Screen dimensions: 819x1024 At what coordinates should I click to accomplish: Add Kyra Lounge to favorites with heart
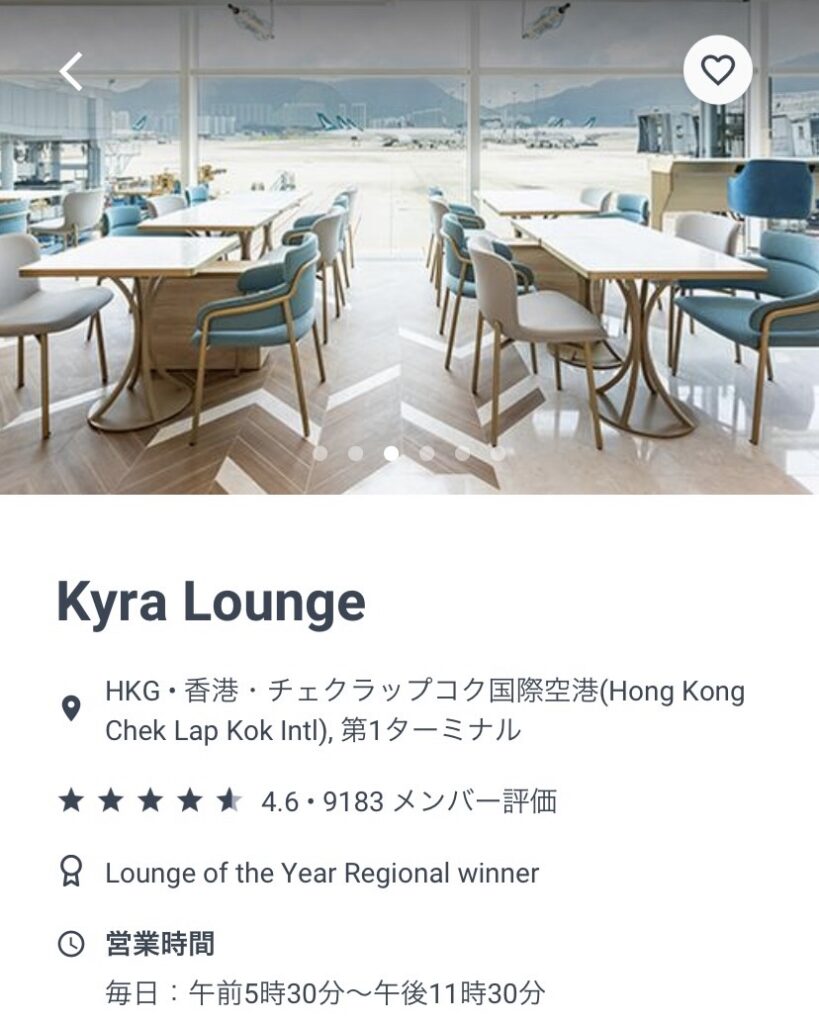pos(717,70)
